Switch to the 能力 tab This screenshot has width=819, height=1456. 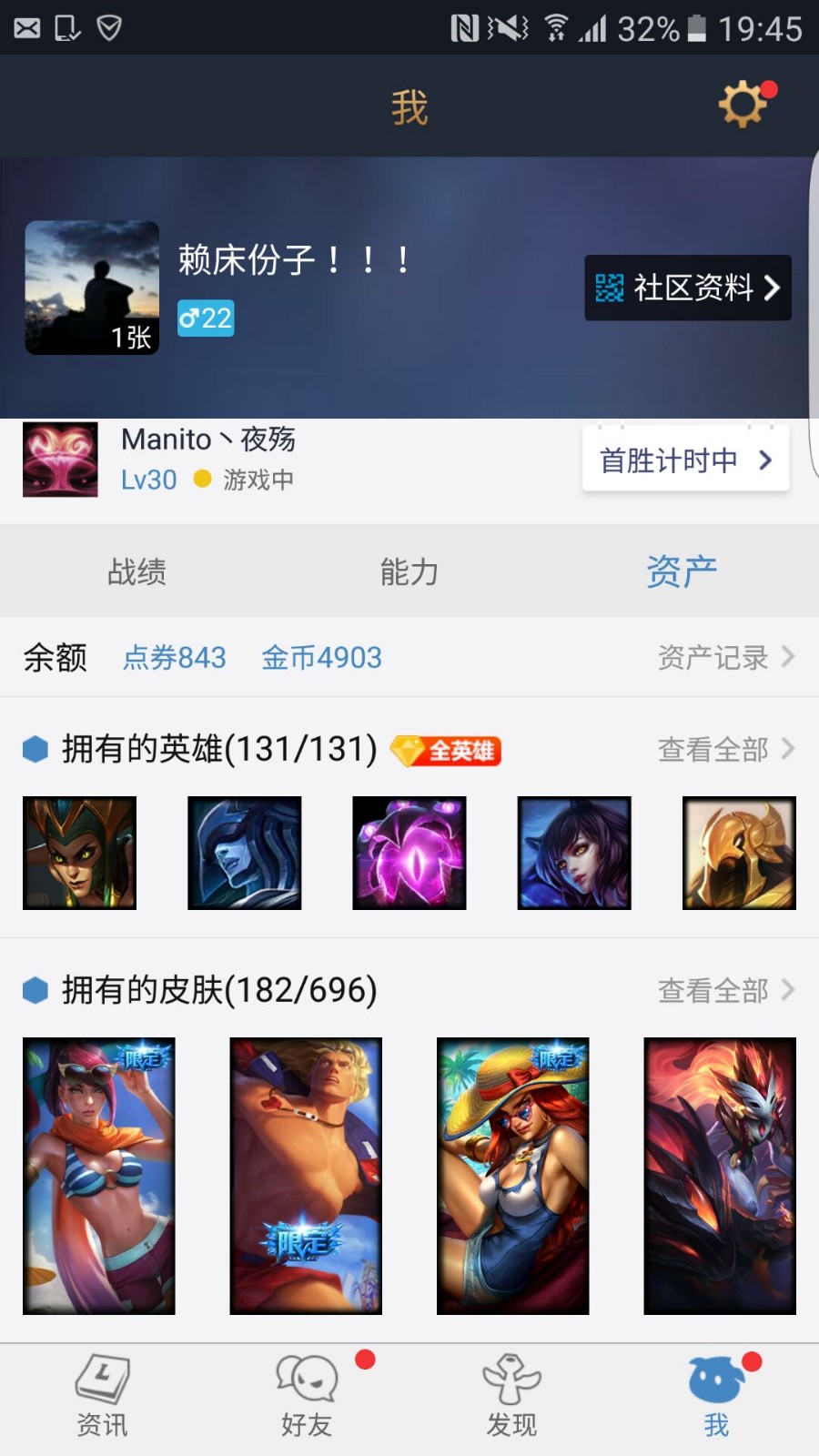(409, 572)
